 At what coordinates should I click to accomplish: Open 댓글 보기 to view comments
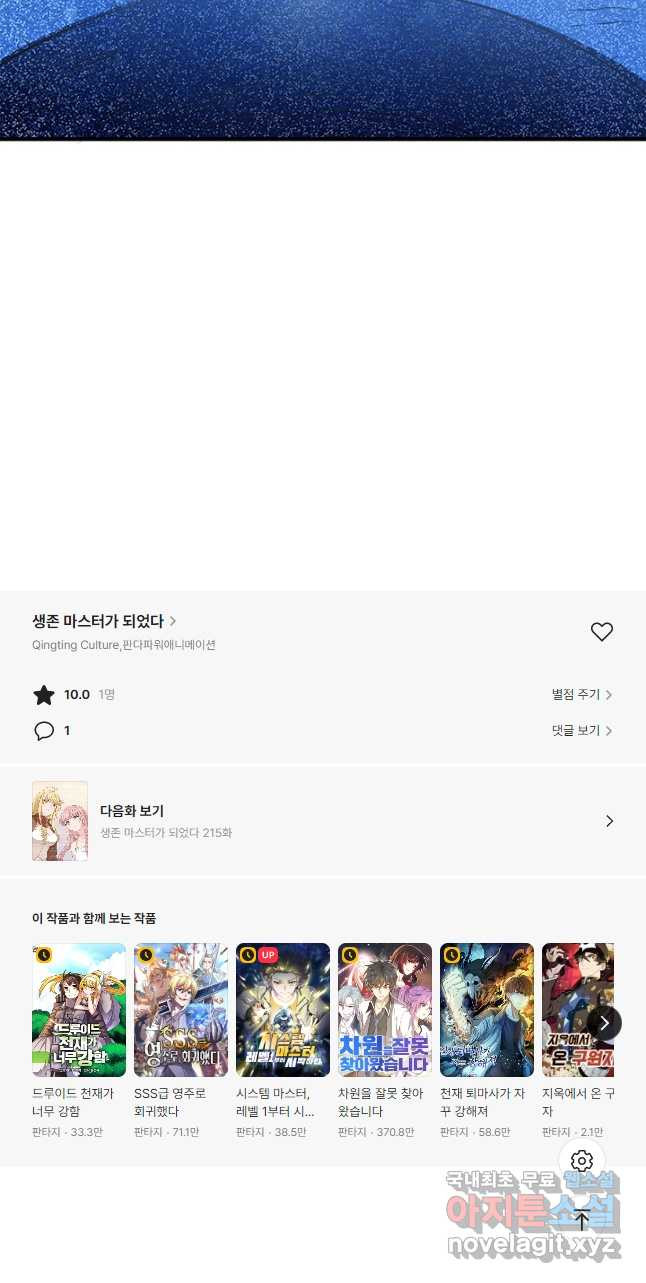click(x=581, y=730)
